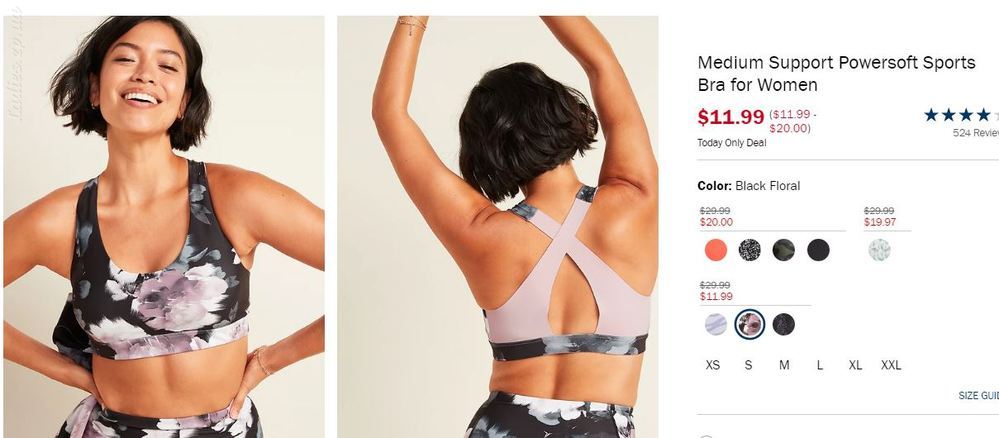Choose size XL
Image resolution: width=999 pixels, height=438 pixels.
click(x=855, y=365)
